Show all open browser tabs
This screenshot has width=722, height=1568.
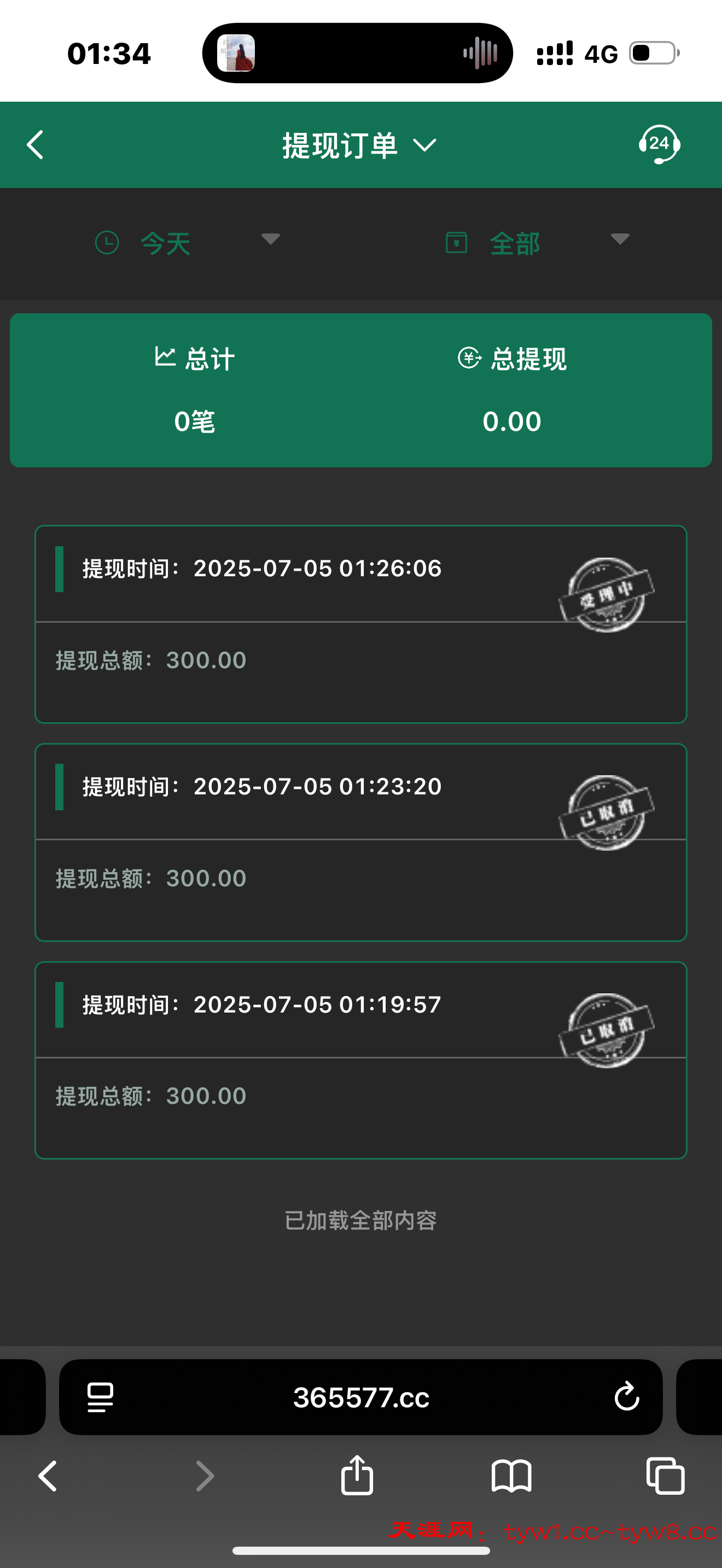(x=665, y=1476)
